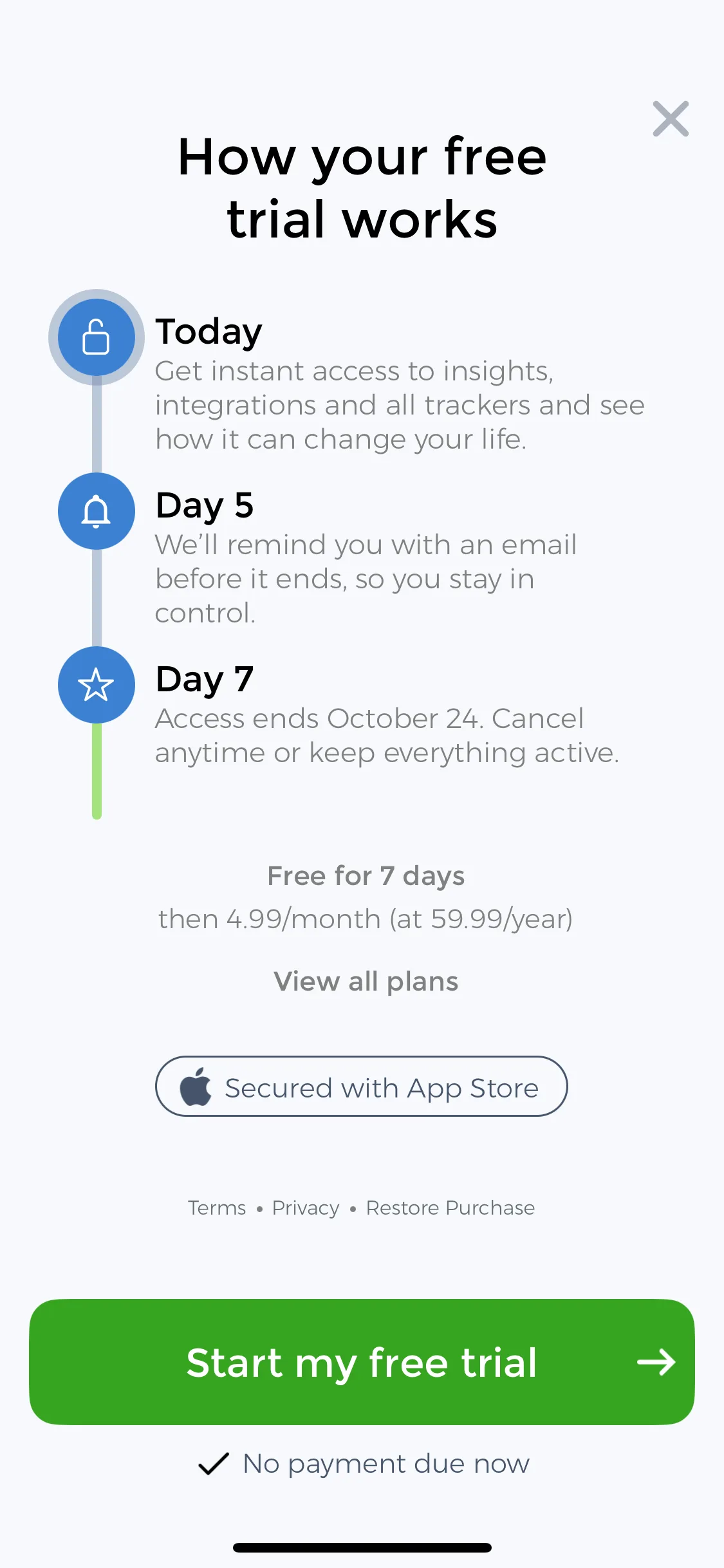Viewport: 724px width, 1568px height.
Task: View all plans
Action: point(366,982)
